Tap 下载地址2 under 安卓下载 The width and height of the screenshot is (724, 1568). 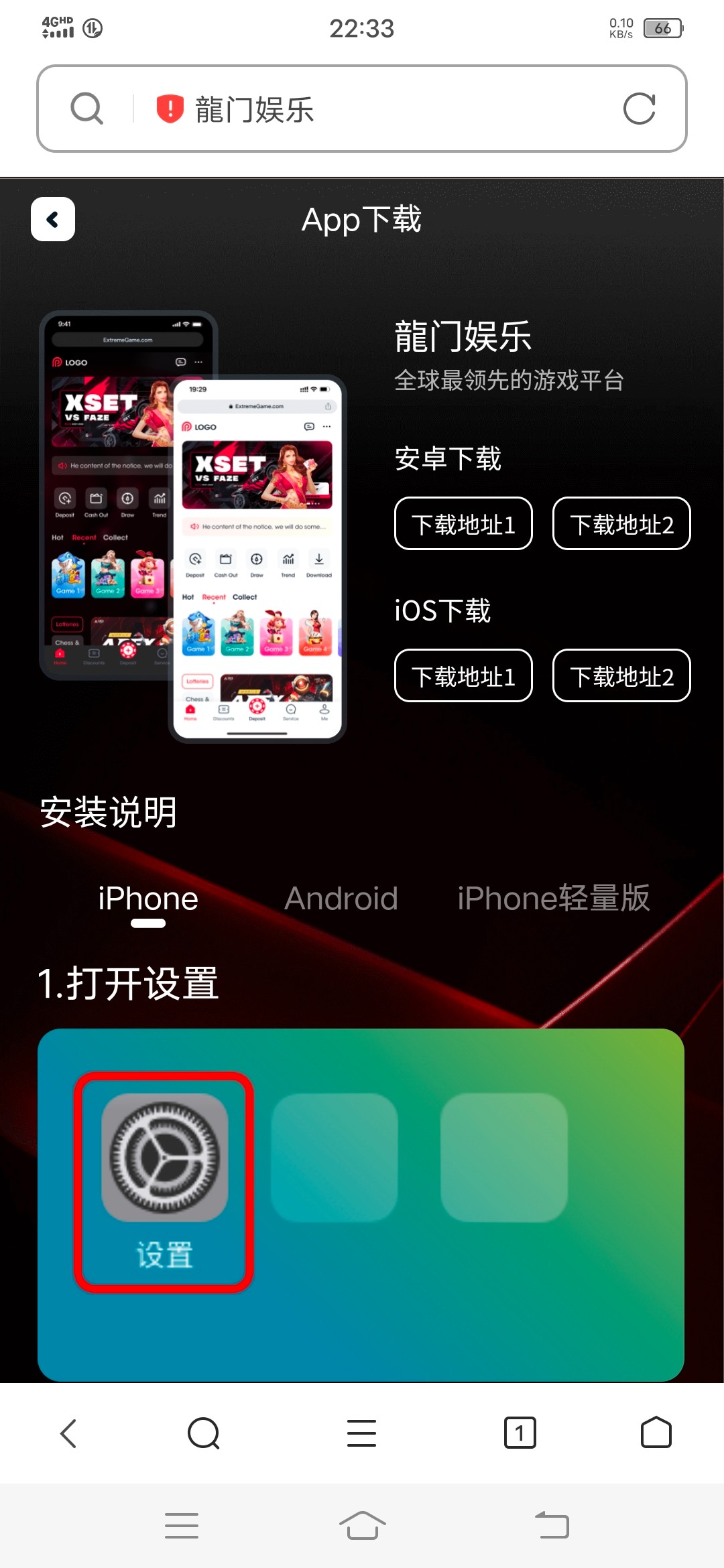tap(621, 524)
